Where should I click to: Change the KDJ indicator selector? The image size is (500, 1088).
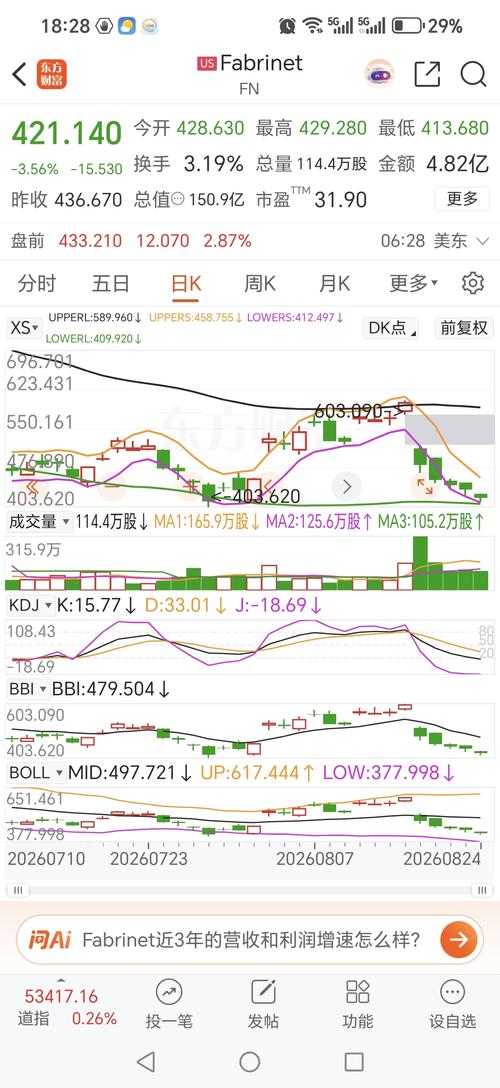(x=30, y=606)
